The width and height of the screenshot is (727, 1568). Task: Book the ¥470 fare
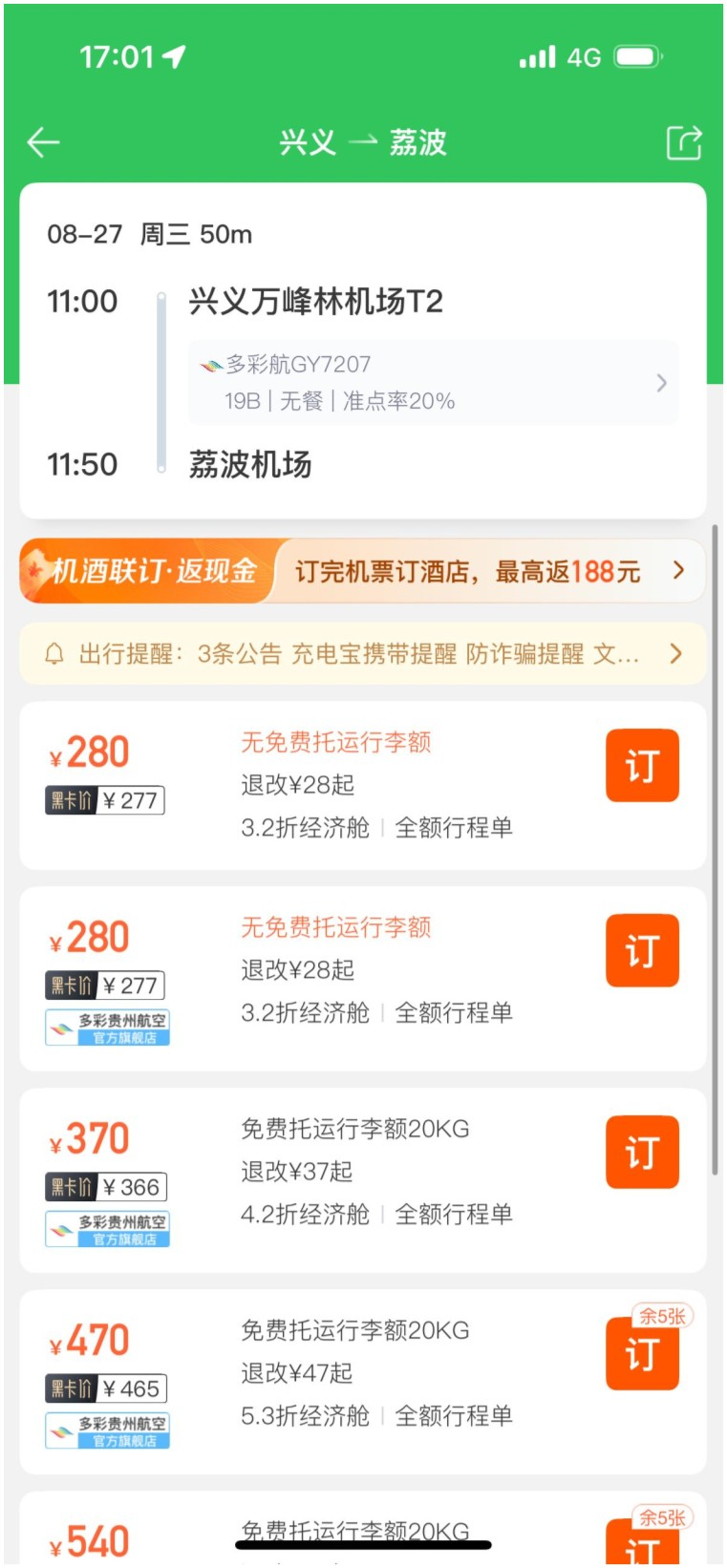[642, 1354]
